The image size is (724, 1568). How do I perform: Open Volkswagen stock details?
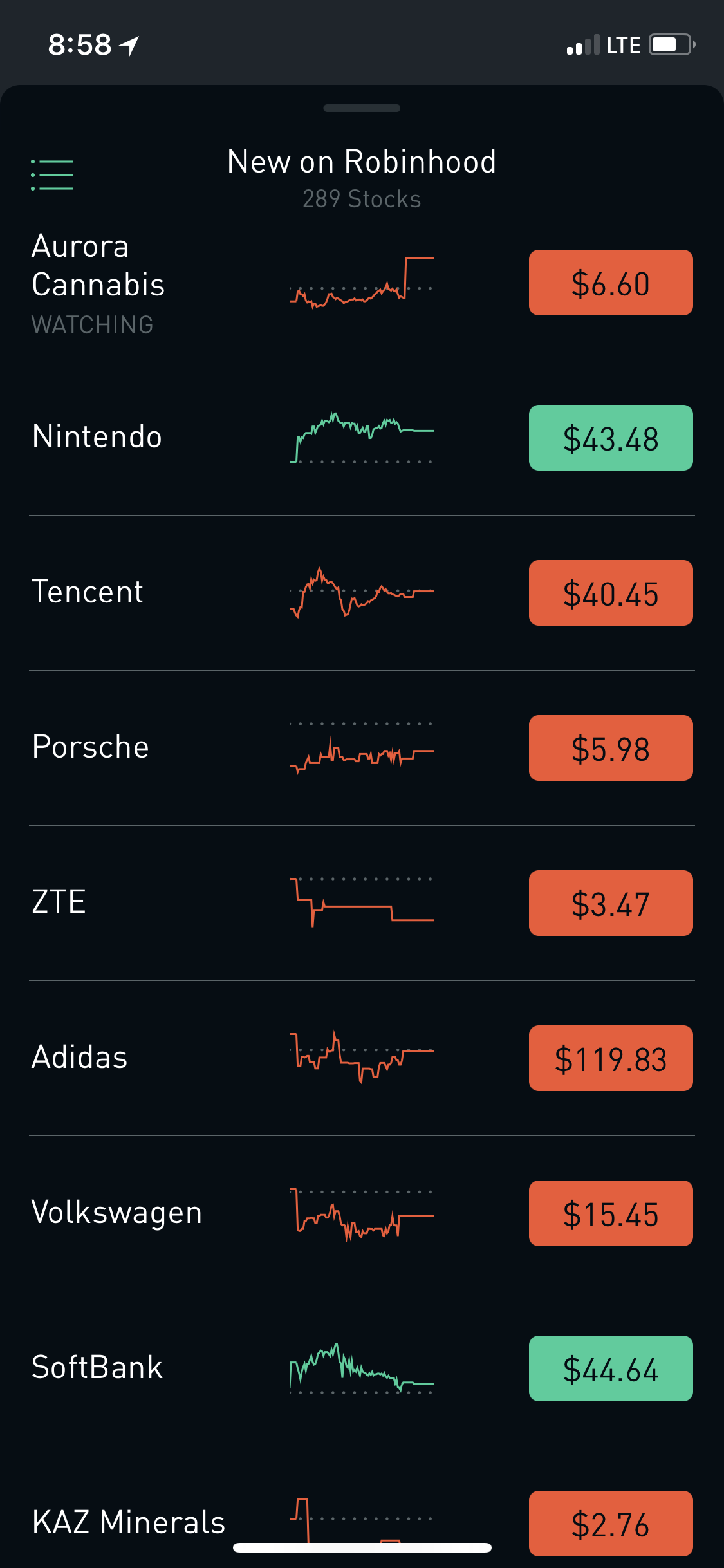coord(117,1213)
